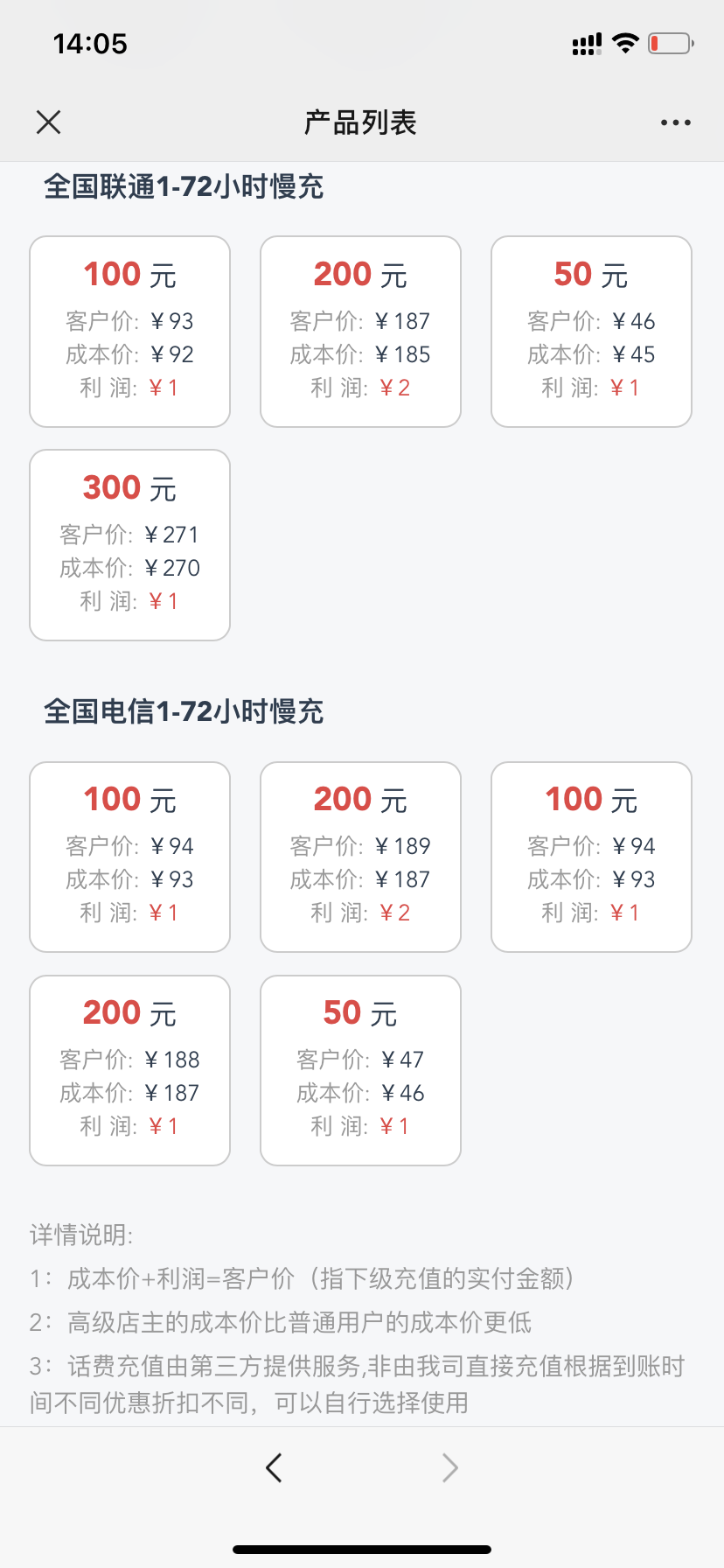Choose the 电信 200元 card priced ¥188
This screenshot has height=1568, width=724.
tap(129, 1070)
